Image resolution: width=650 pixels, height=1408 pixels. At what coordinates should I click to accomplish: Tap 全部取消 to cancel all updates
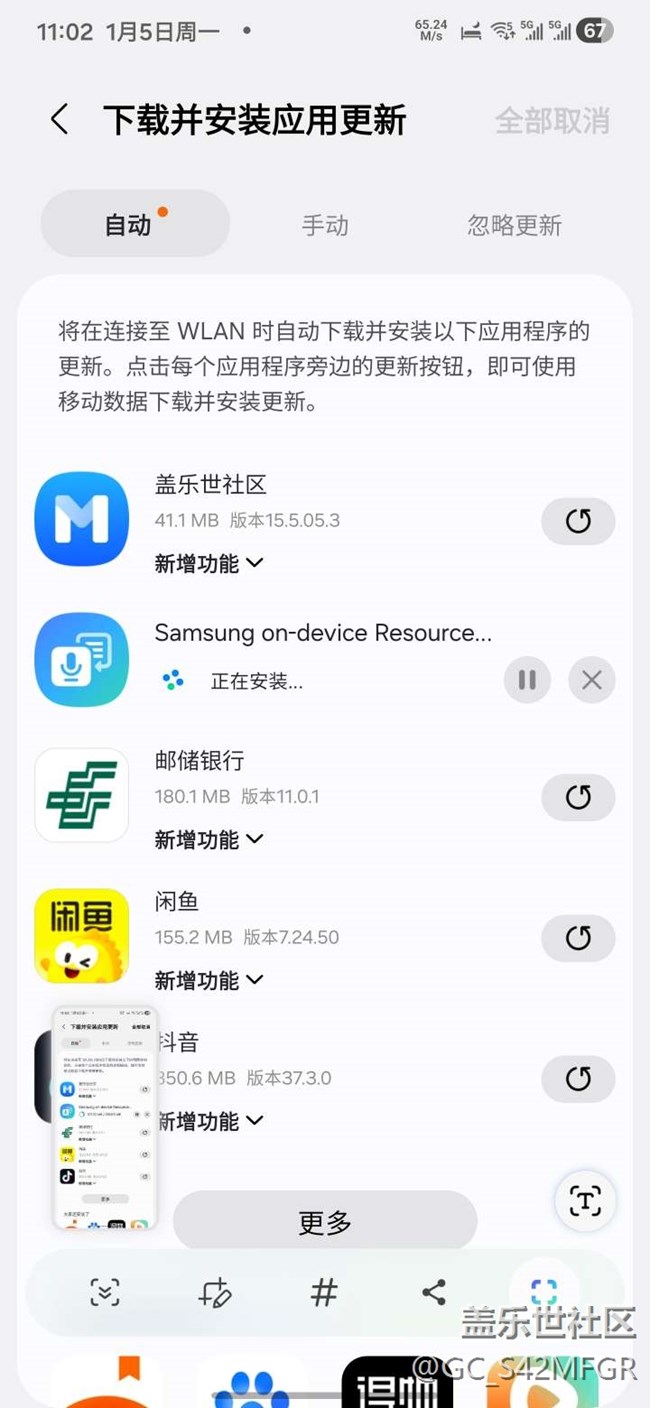click(552, 121)
